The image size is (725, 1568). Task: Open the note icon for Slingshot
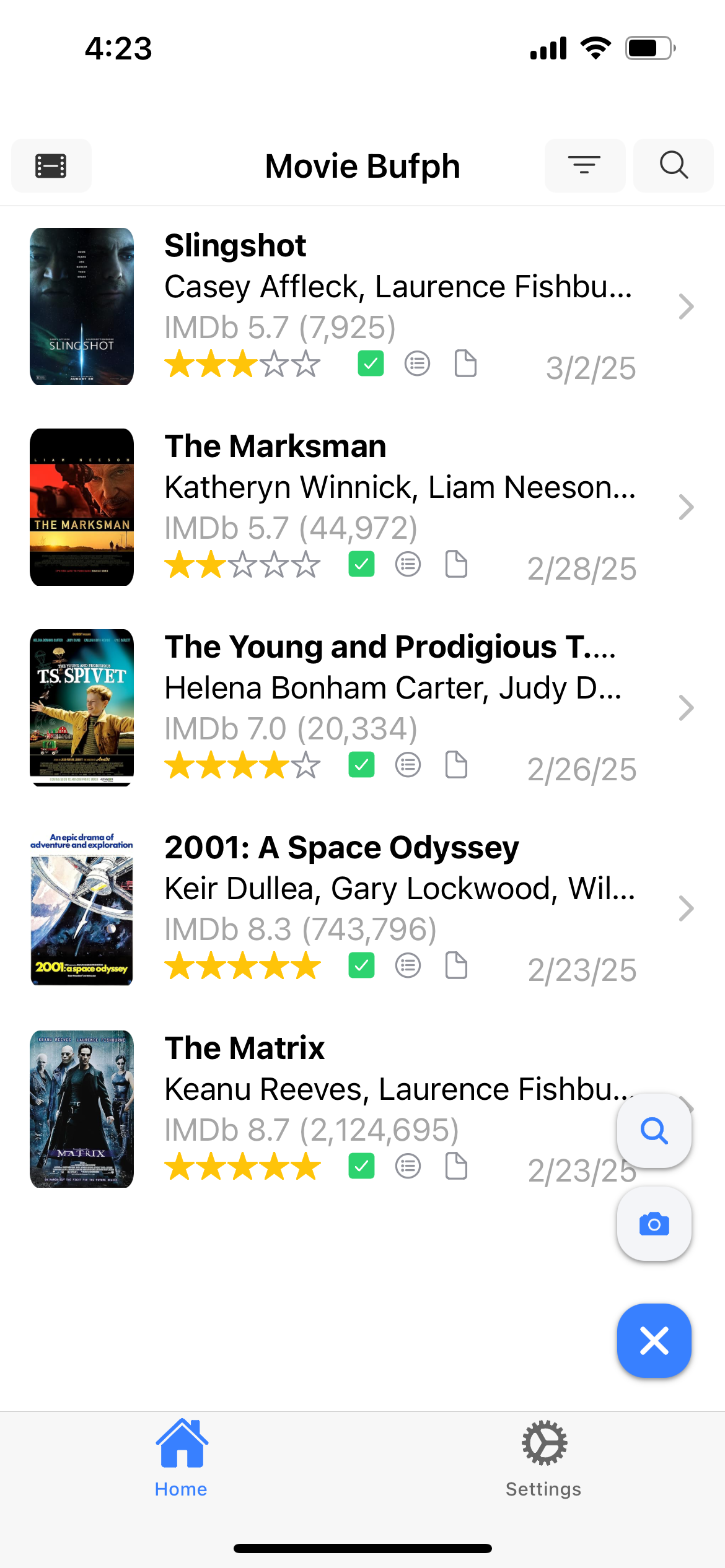(465, 364)
